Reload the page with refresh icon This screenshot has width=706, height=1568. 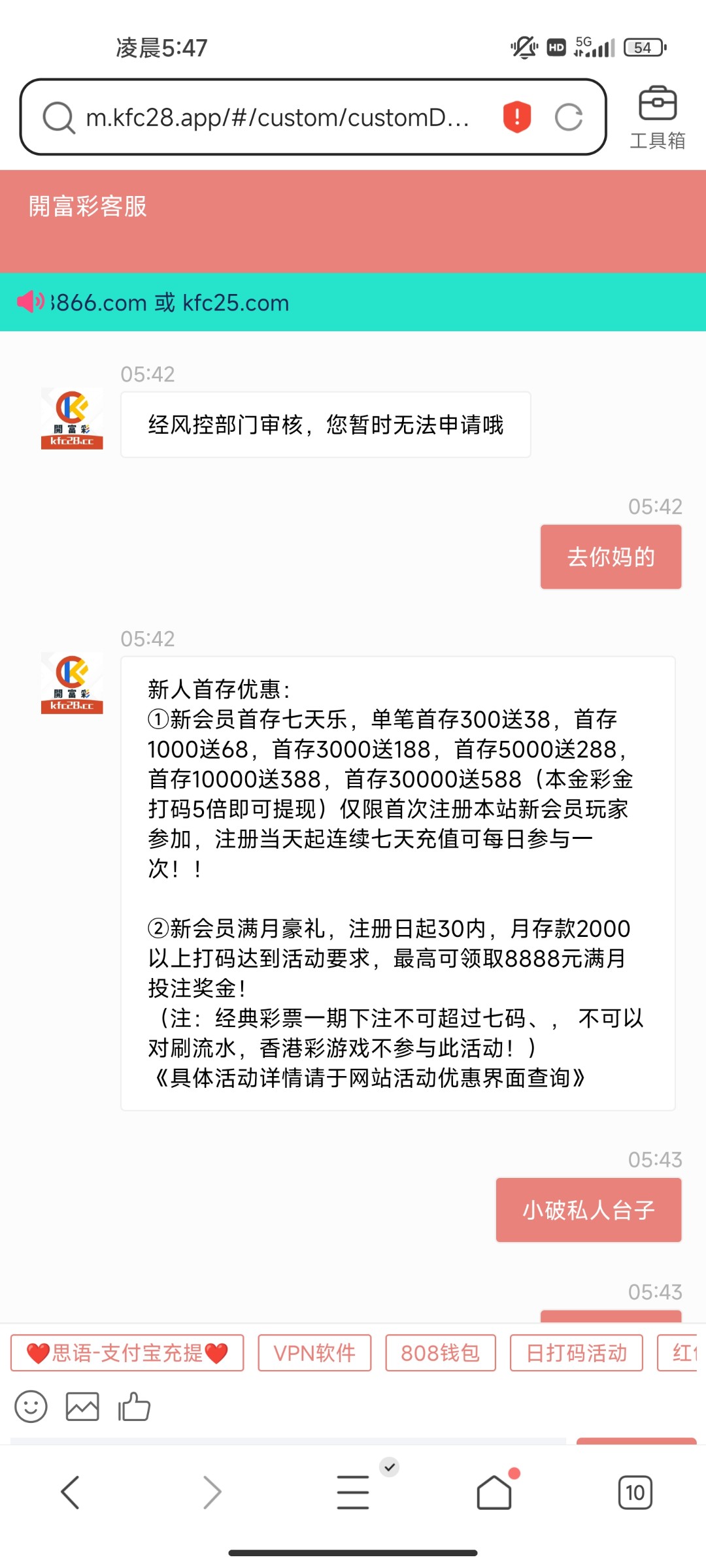pyautogui.click(x=569, y=118)
